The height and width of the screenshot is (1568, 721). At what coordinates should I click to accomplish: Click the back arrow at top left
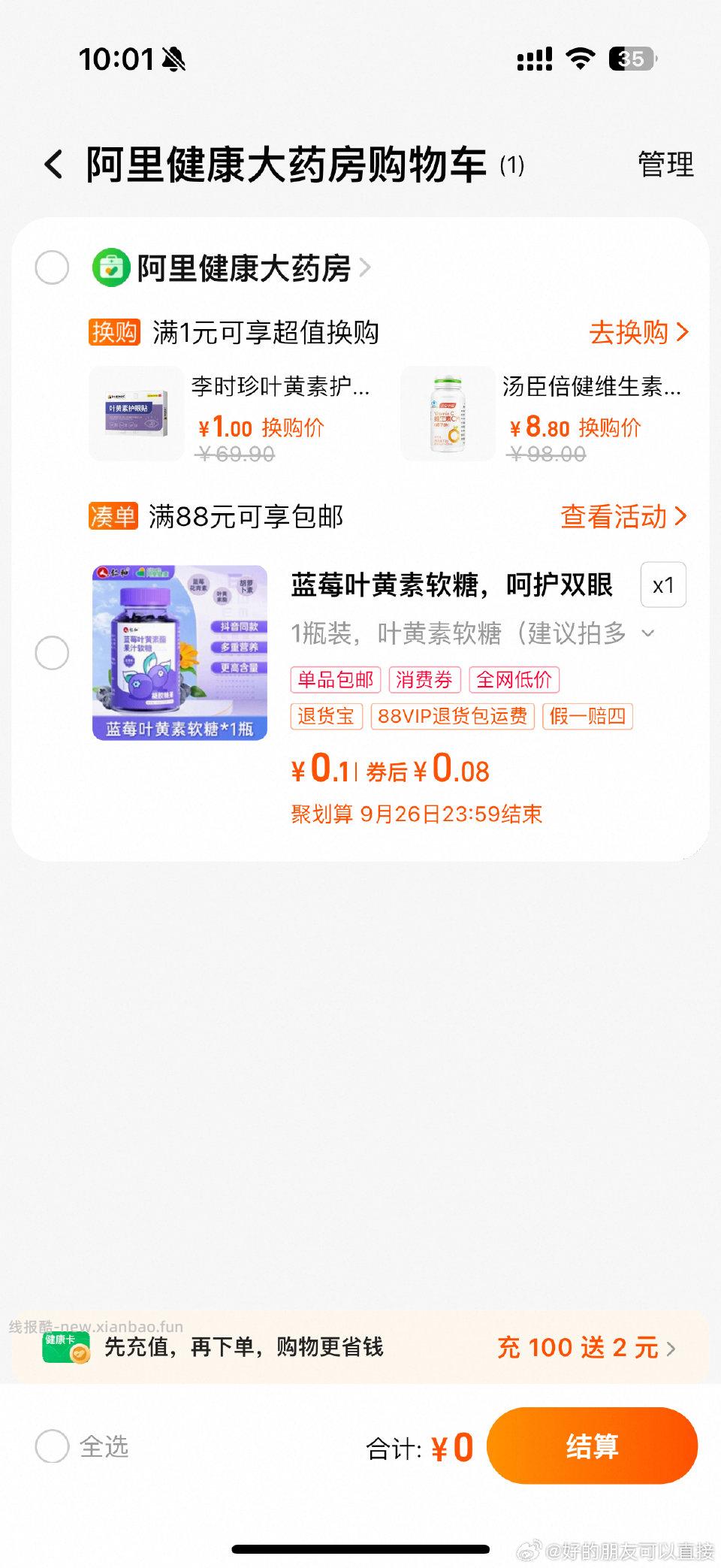(53, 164)
